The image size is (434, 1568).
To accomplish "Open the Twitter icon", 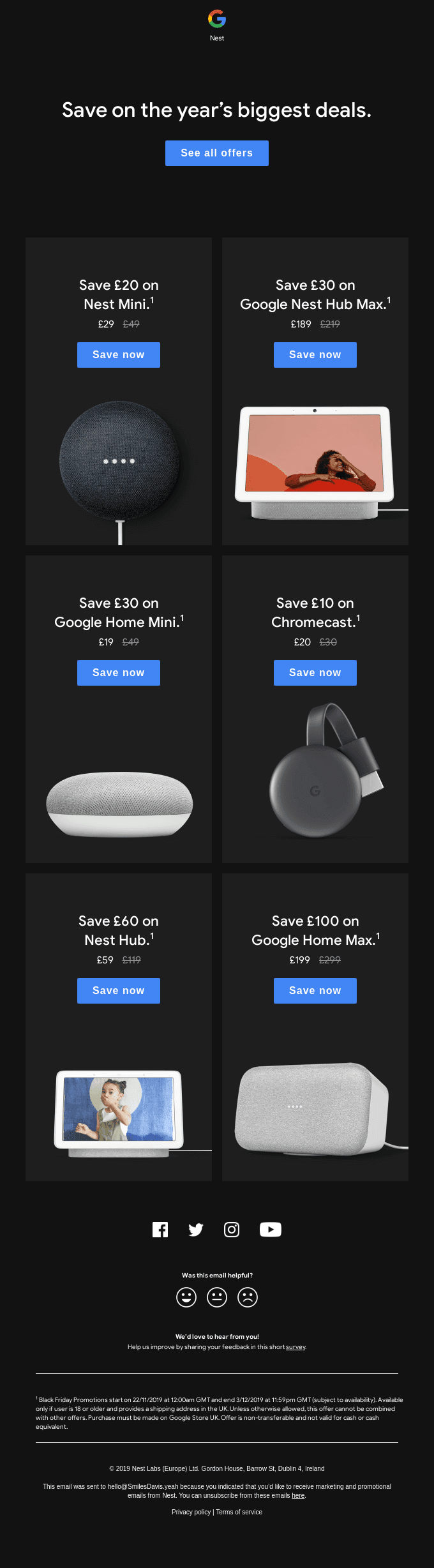I will pos(196,1230).
